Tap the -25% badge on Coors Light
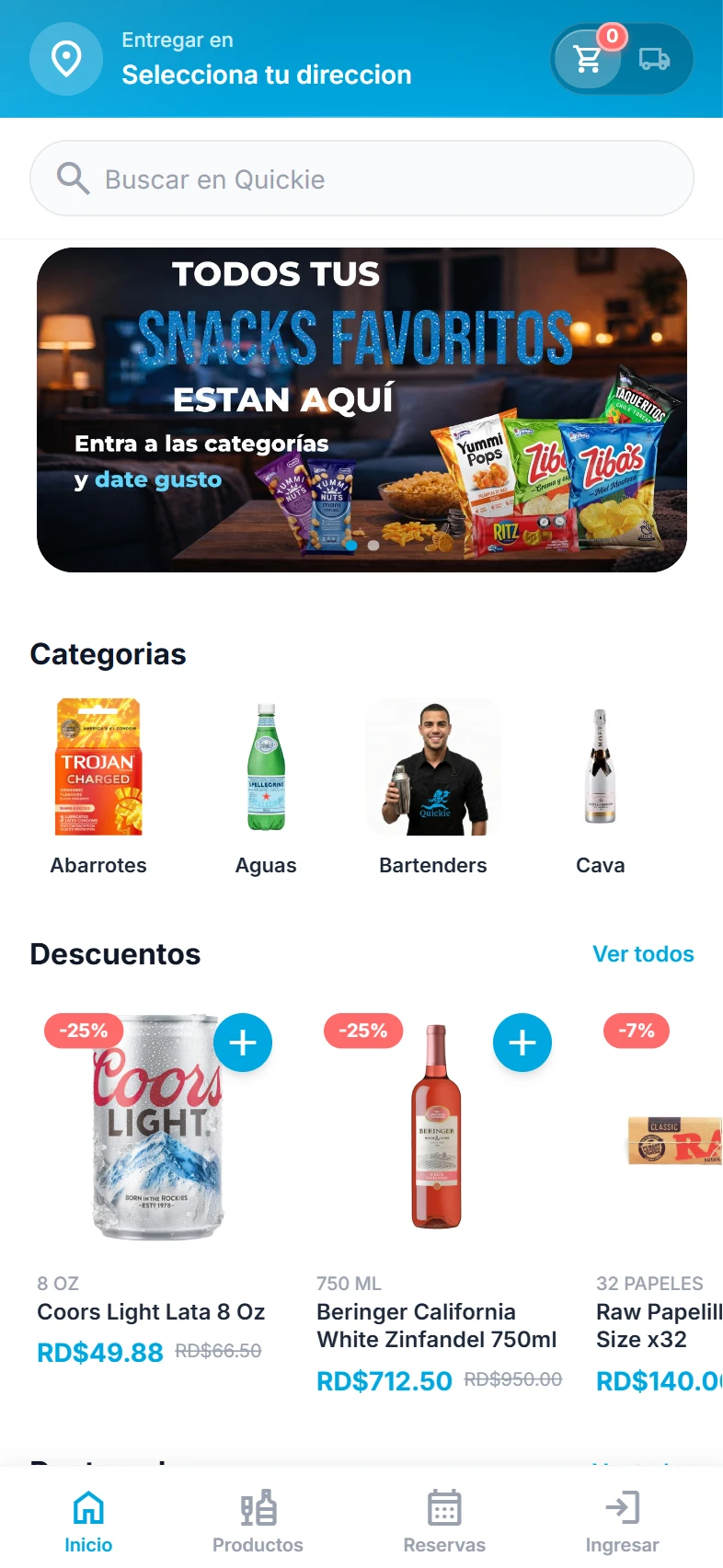Viewport: 723px width, 1568px height. click(83, 1031)
